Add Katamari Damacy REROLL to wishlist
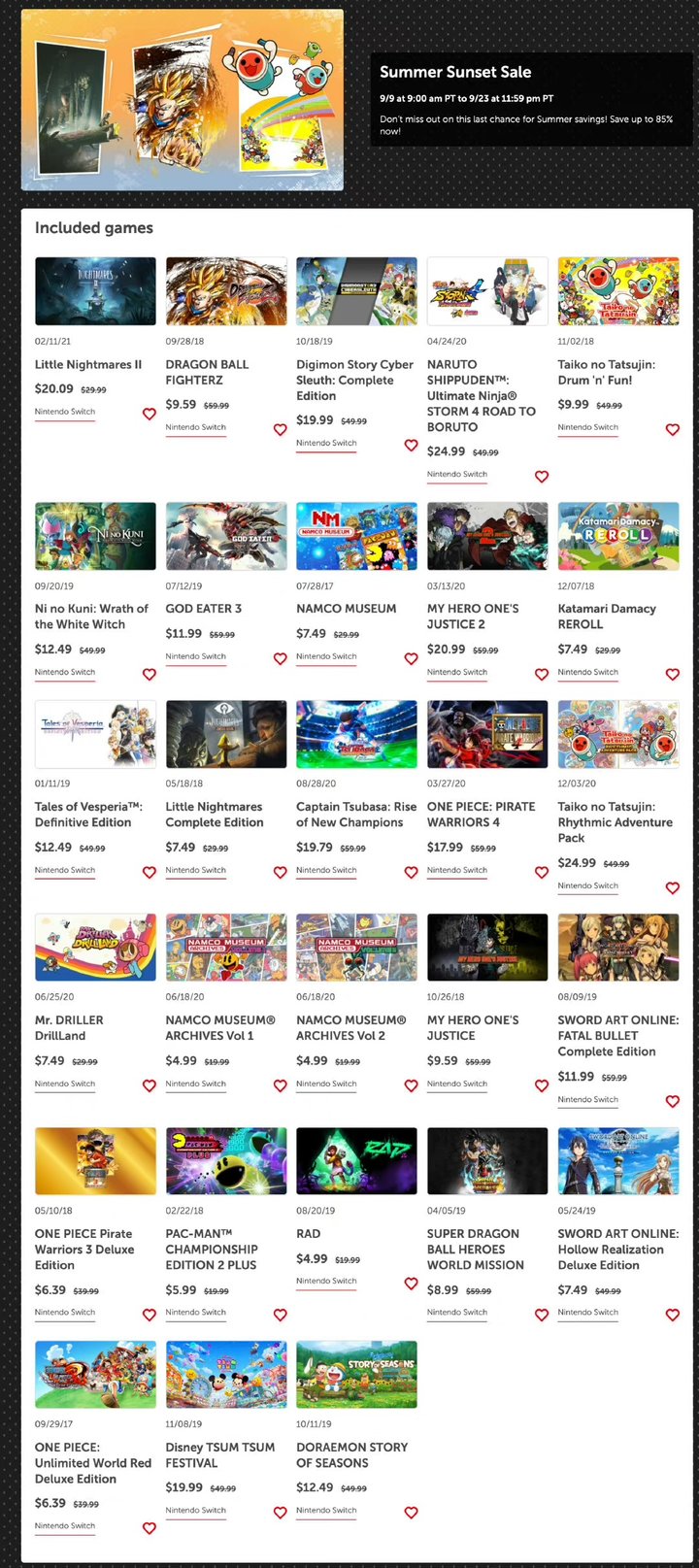Viewport: 699px width, 1568px height. [672, 674]
